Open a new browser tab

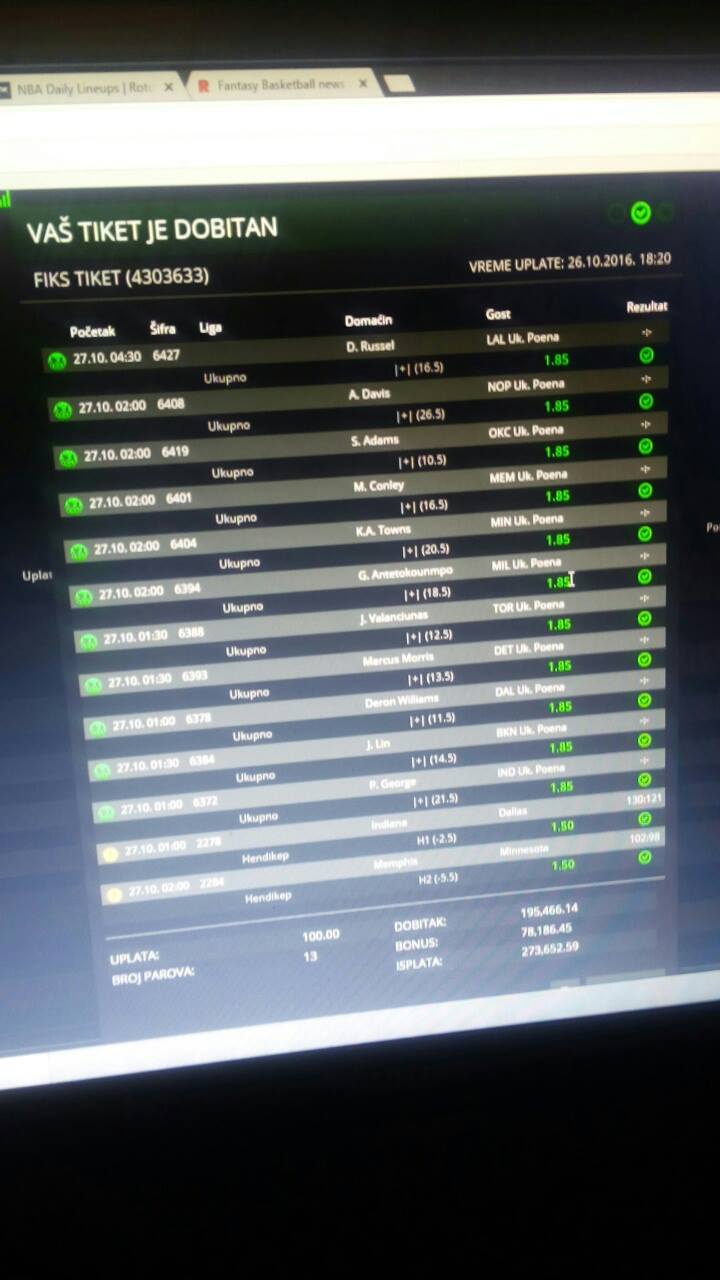399,84
